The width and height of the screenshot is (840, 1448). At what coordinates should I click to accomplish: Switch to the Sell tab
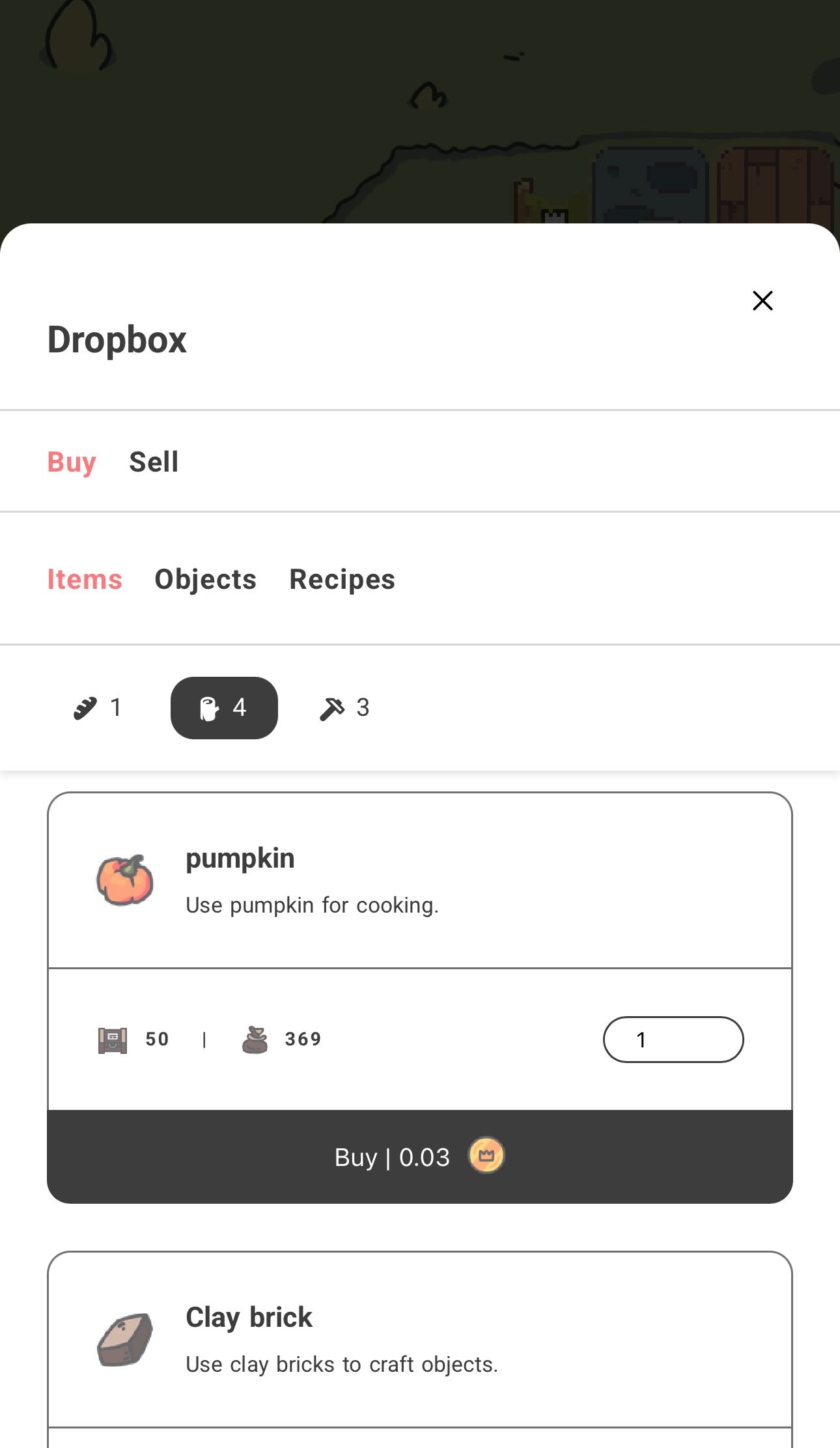(x=154, y=462)
